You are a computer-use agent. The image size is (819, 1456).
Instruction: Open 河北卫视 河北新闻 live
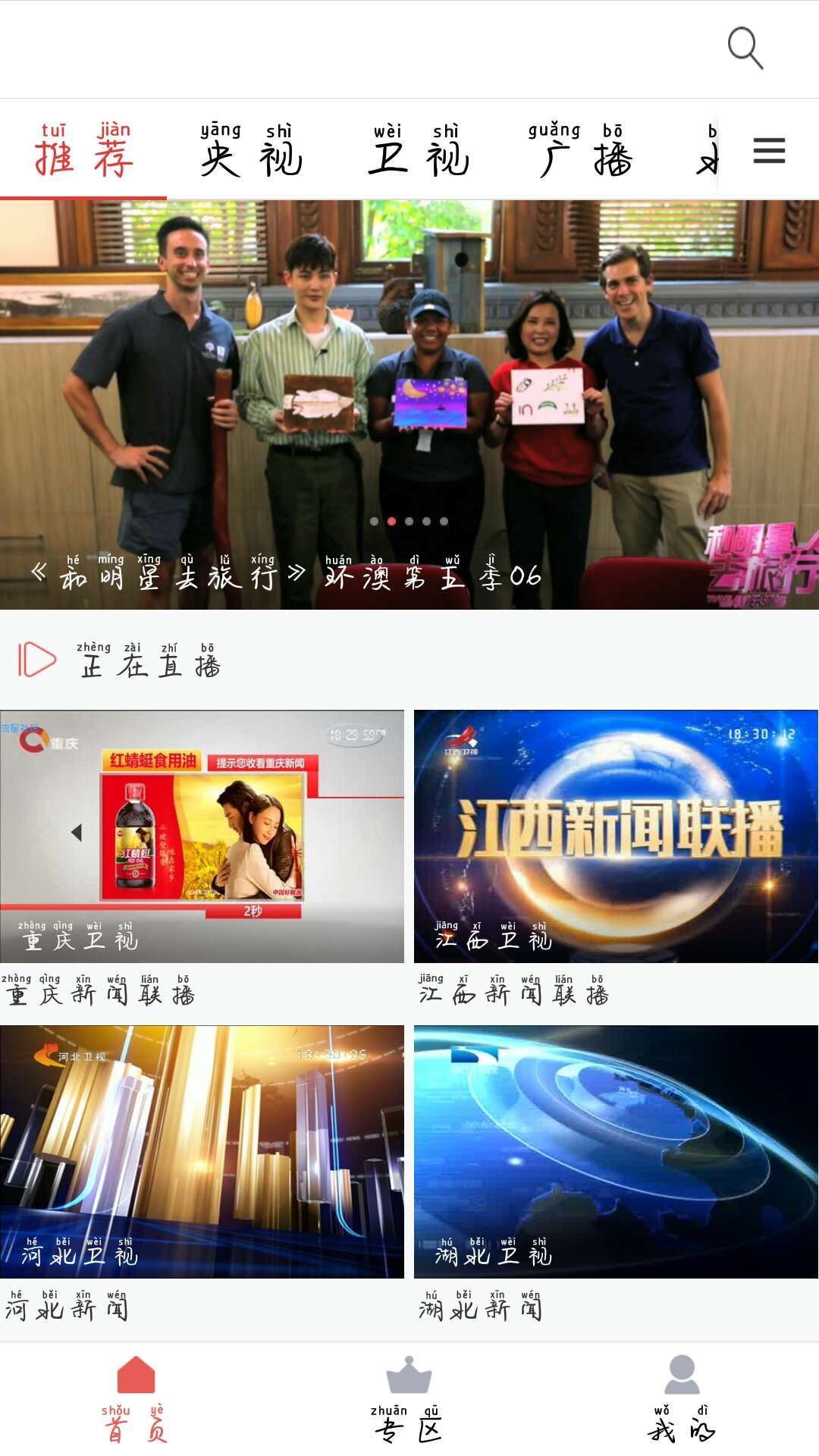202,1152
